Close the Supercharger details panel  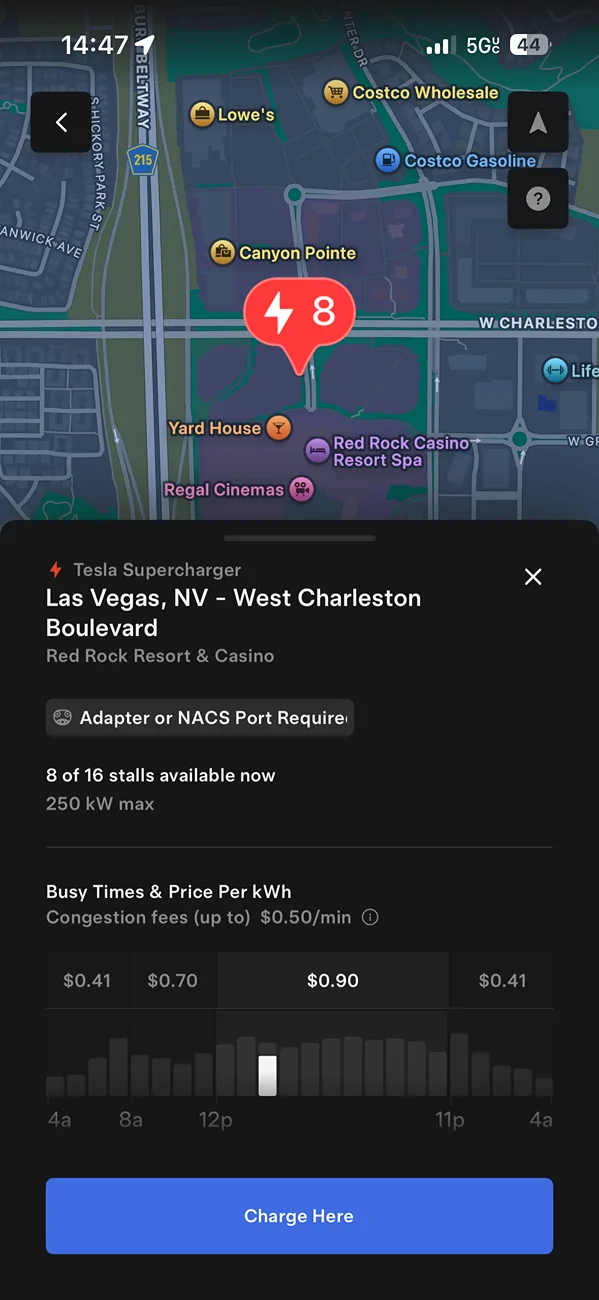click(533, 577)
